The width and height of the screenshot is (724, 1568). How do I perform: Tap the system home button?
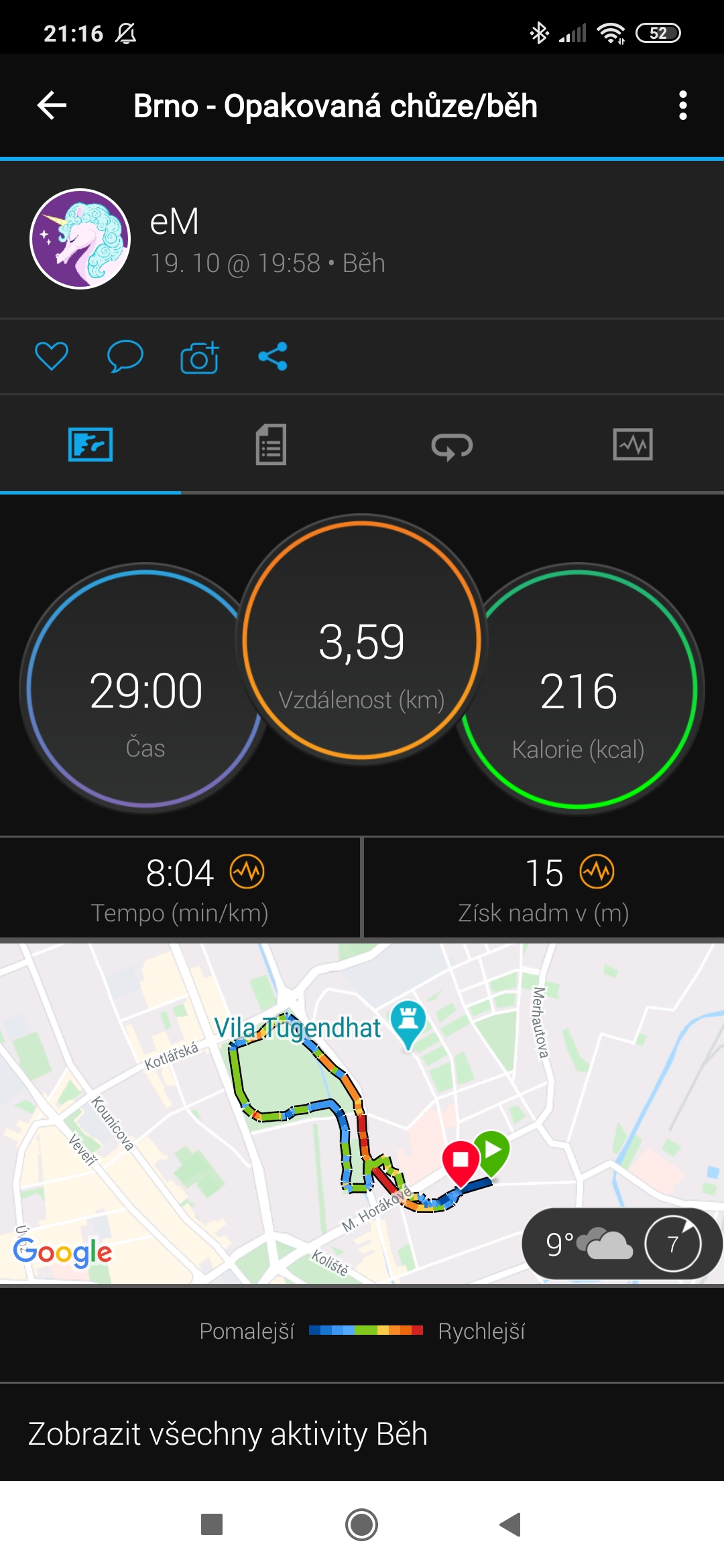click(362, 1525)
